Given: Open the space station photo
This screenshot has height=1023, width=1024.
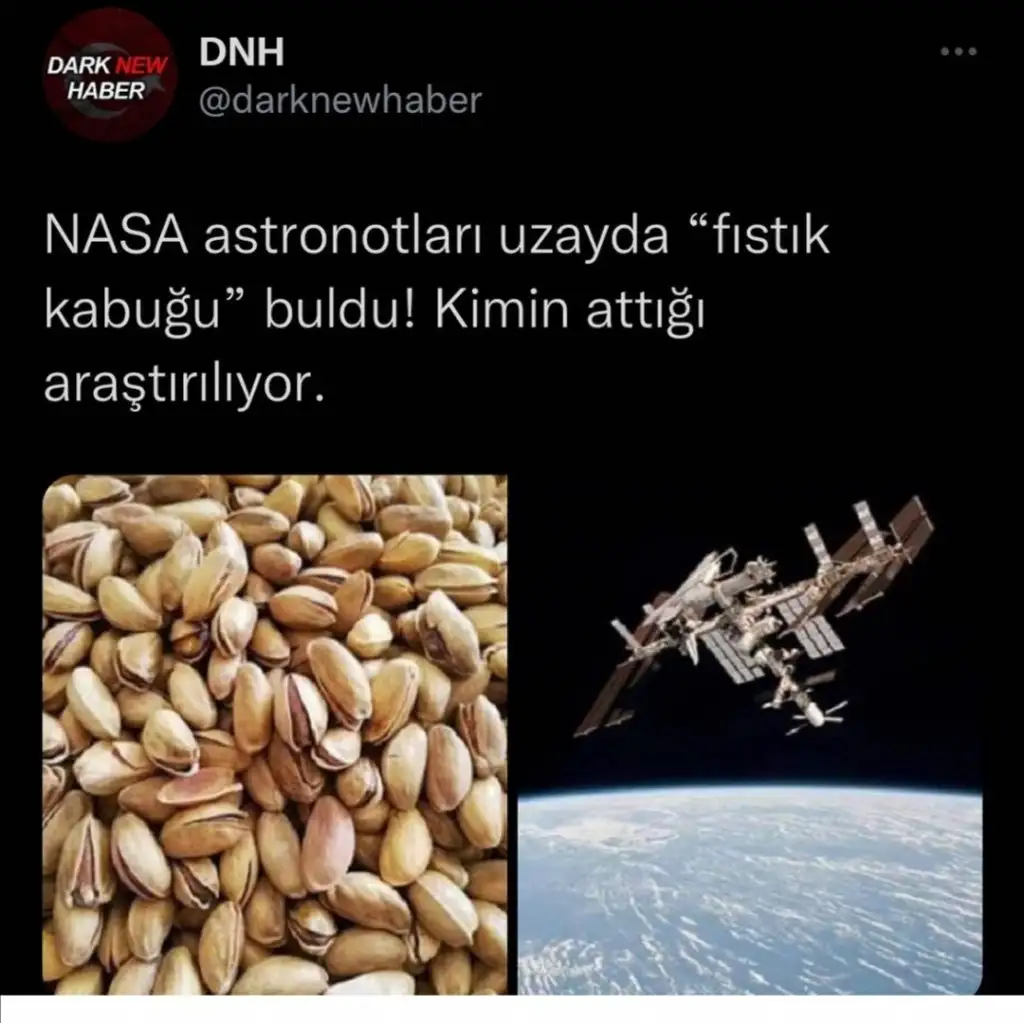Looking at the screenshot, I should click(750, 735).
